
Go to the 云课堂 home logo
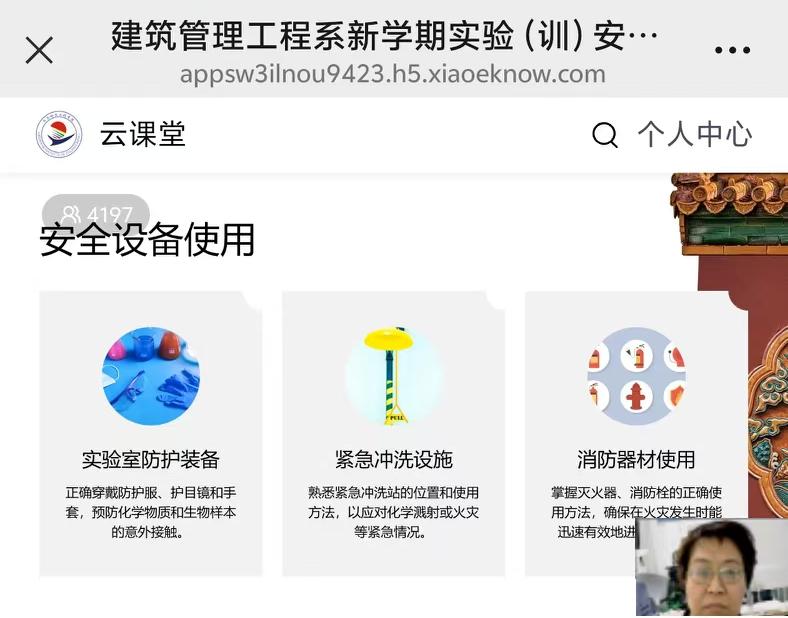coord(60,135)
